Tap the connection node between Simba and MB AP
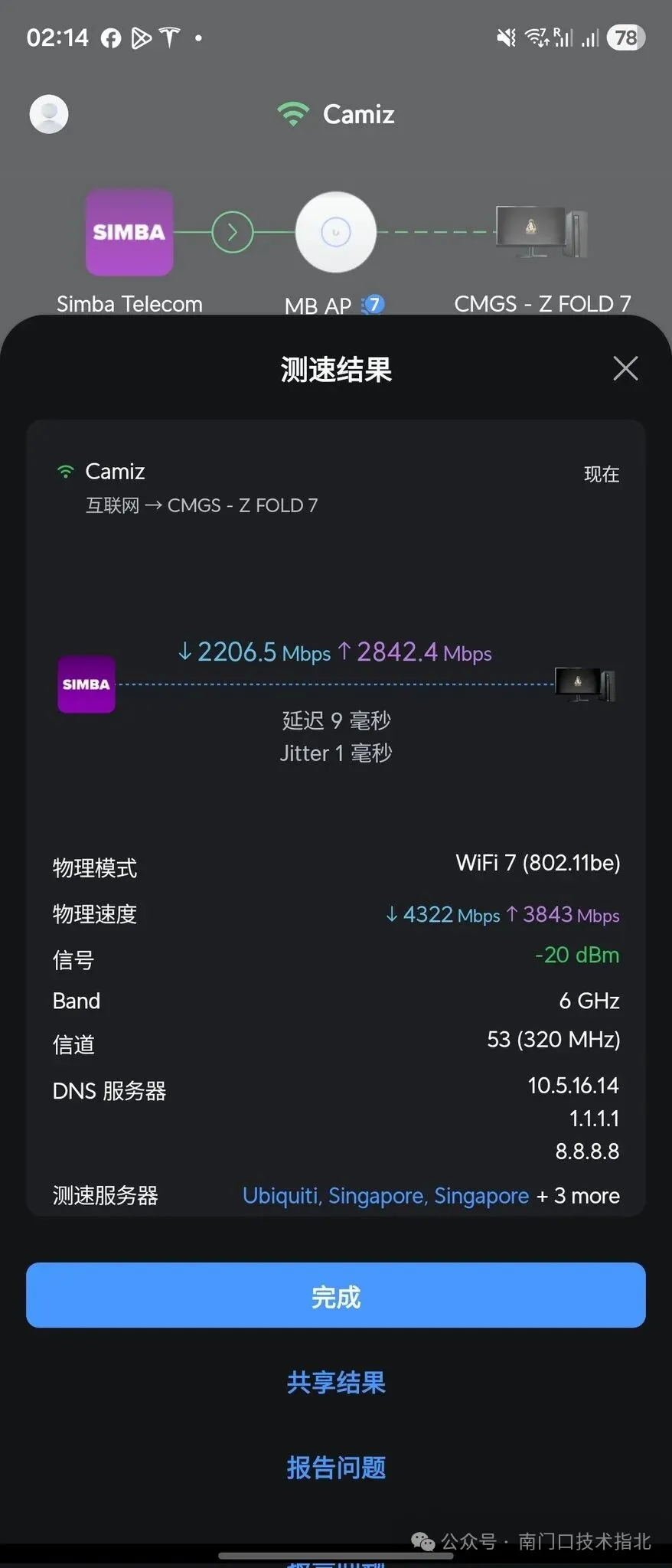 tap(230, 231)
